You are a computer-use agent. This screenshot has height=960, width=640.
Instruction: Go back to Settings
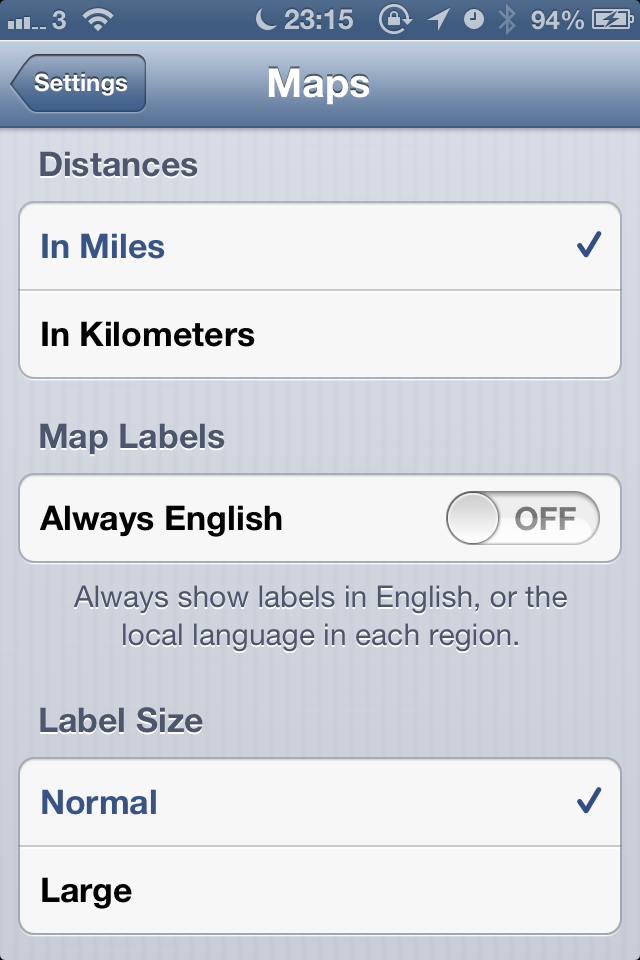click(x=79, y=84)
